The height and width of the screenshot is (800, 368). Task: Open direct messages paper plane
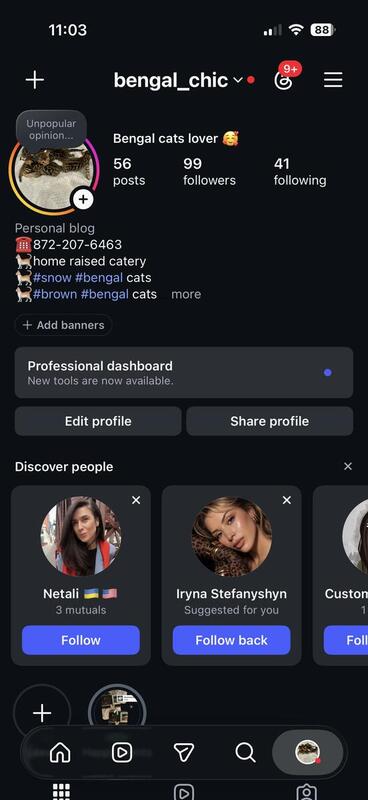coord(184,752)
